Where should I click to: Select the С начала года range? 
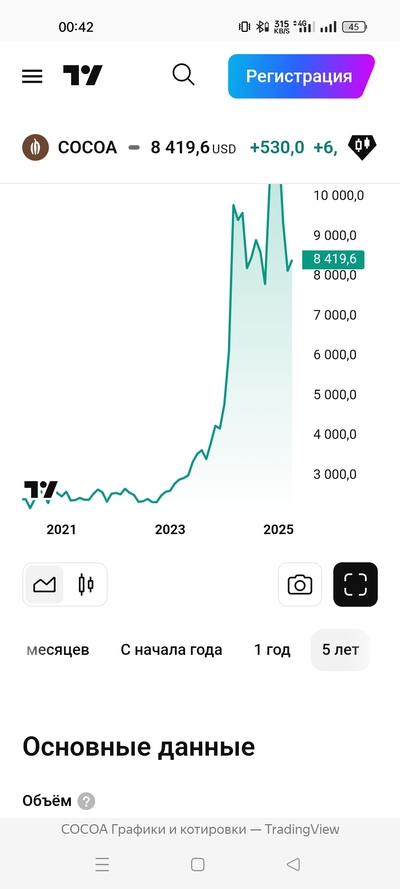point(171,650)
